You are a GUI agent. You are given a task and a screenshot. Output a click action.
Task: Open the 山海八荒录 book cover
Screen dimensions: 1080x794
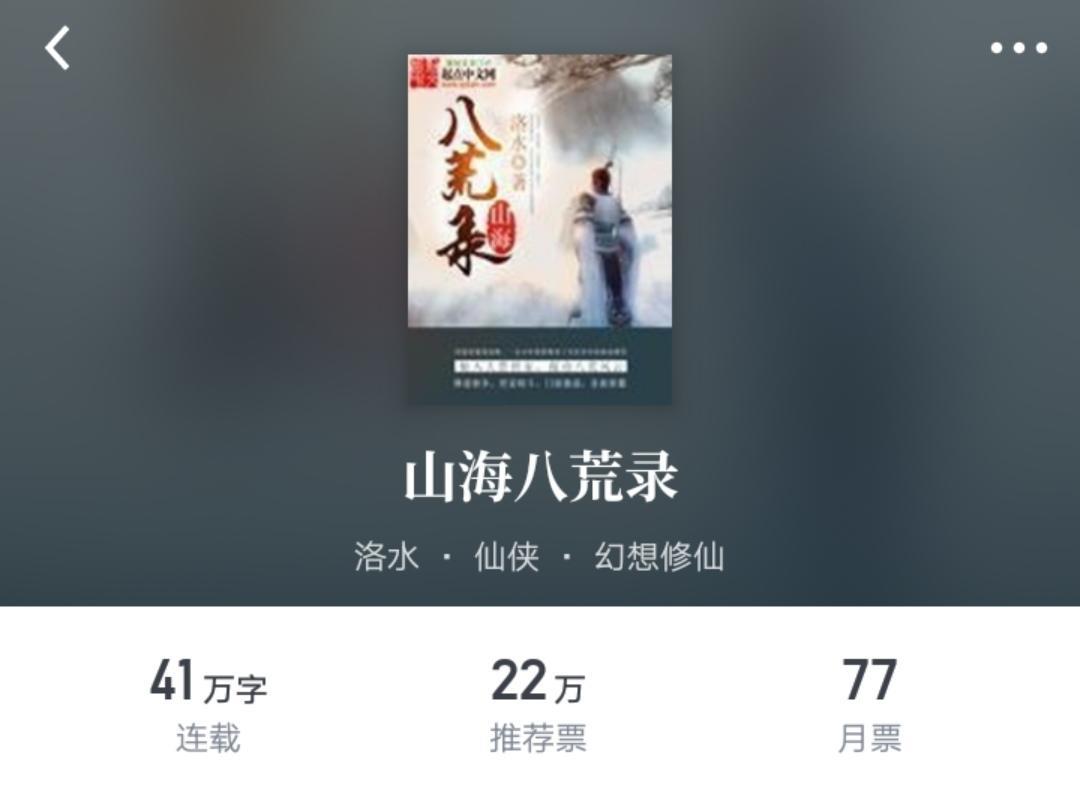point(539,229)
